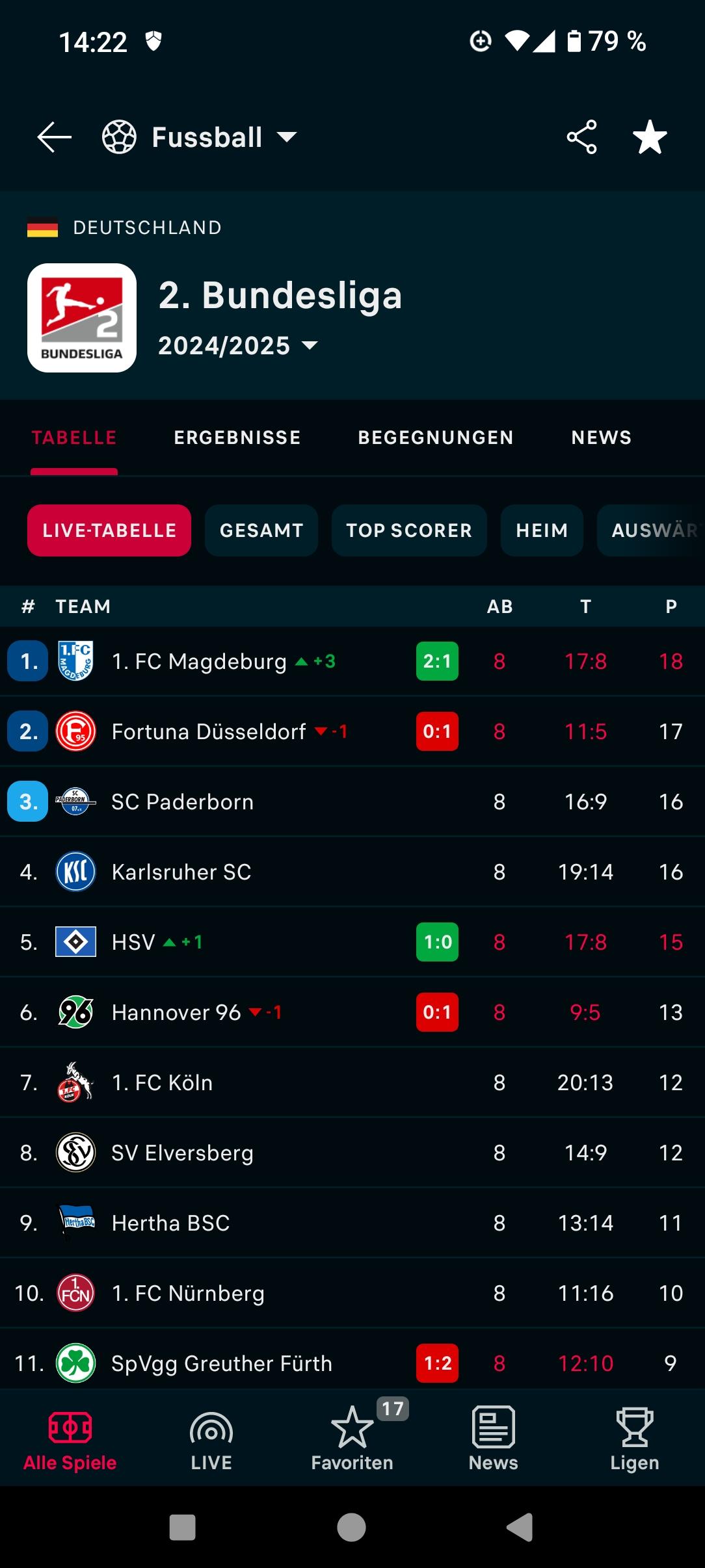This screenshot has width=705, height=1568.
Task: Share the 2. Bundesliga page
Action: 581,137
